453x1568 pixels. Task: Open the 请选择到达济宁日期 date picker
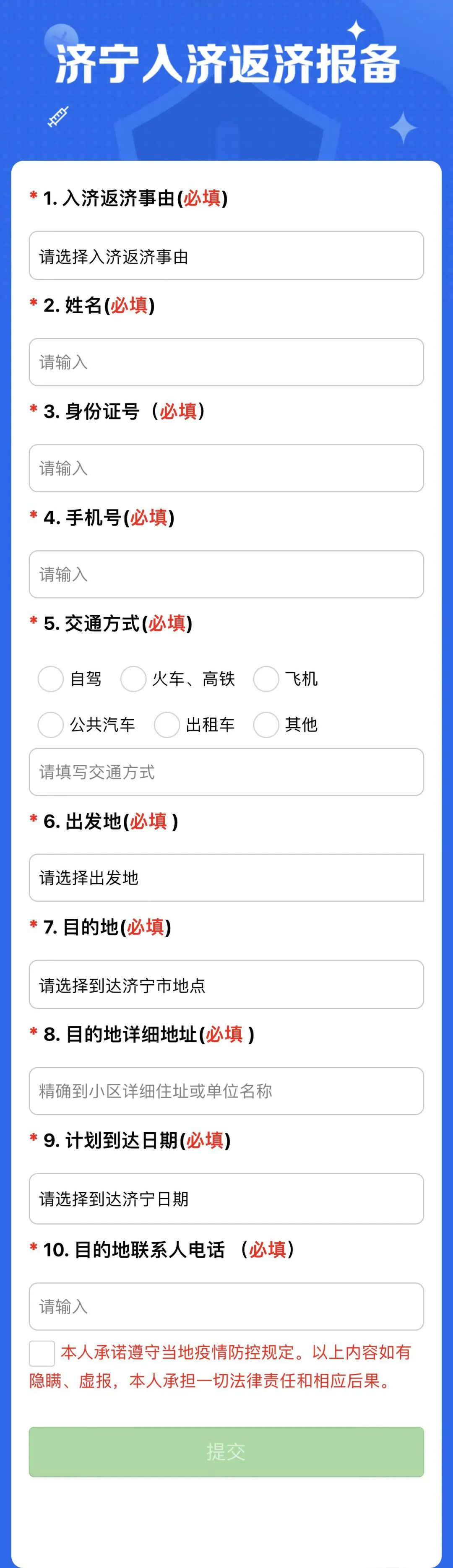point(226,1199)
